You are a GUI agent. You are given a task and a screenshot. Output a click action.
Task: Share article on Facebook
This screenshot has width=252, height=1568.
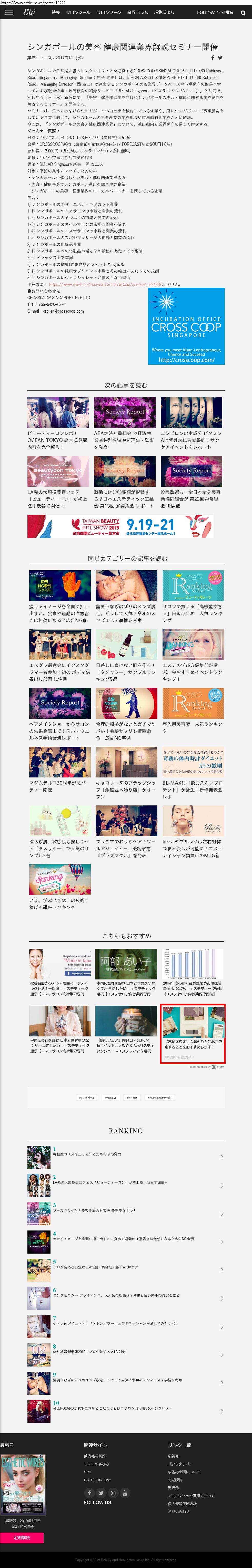(213, 58)
